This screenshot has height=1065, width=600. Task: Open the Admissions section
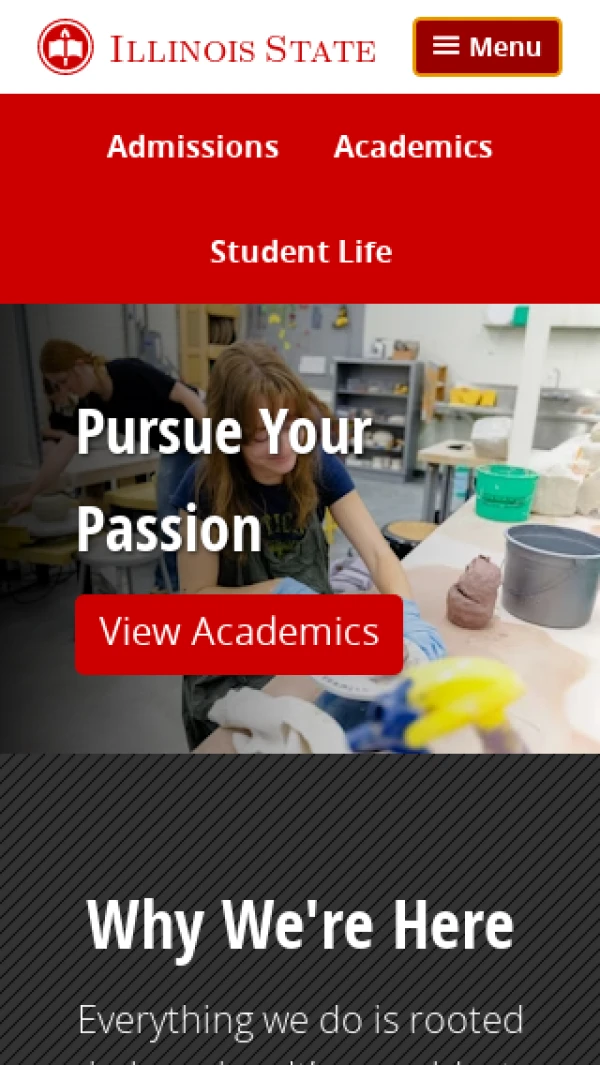click(x=193, y=147)
